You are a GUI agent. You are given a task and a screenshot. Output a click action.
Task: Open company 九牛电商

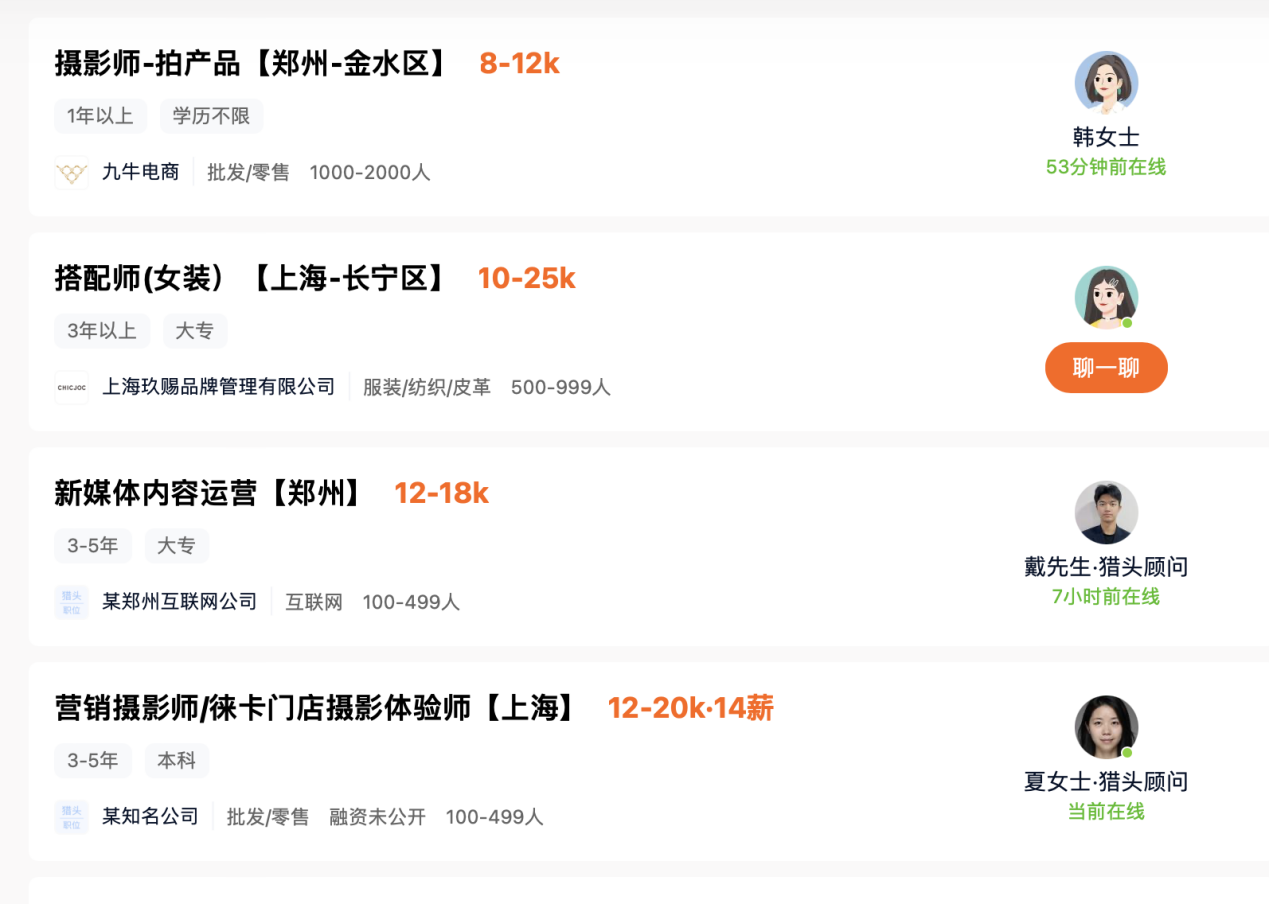click(141, 172)
